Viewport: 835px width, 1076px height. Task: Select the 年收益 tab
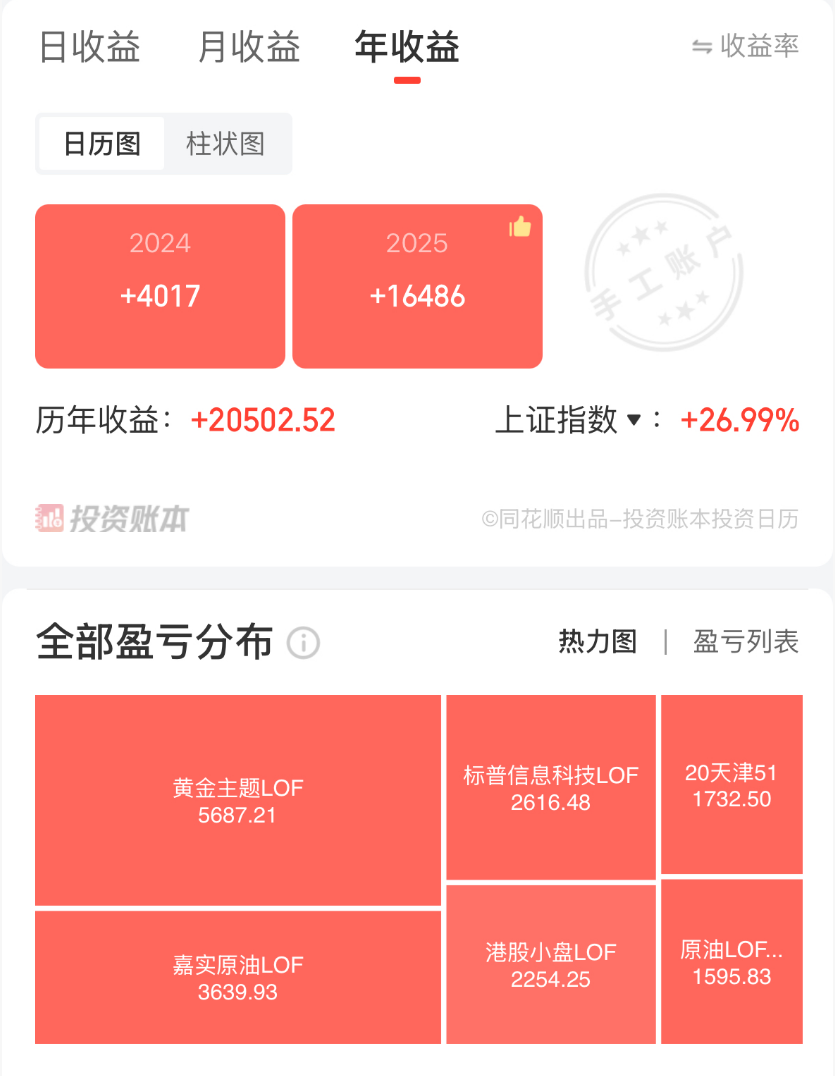point(407,47)
